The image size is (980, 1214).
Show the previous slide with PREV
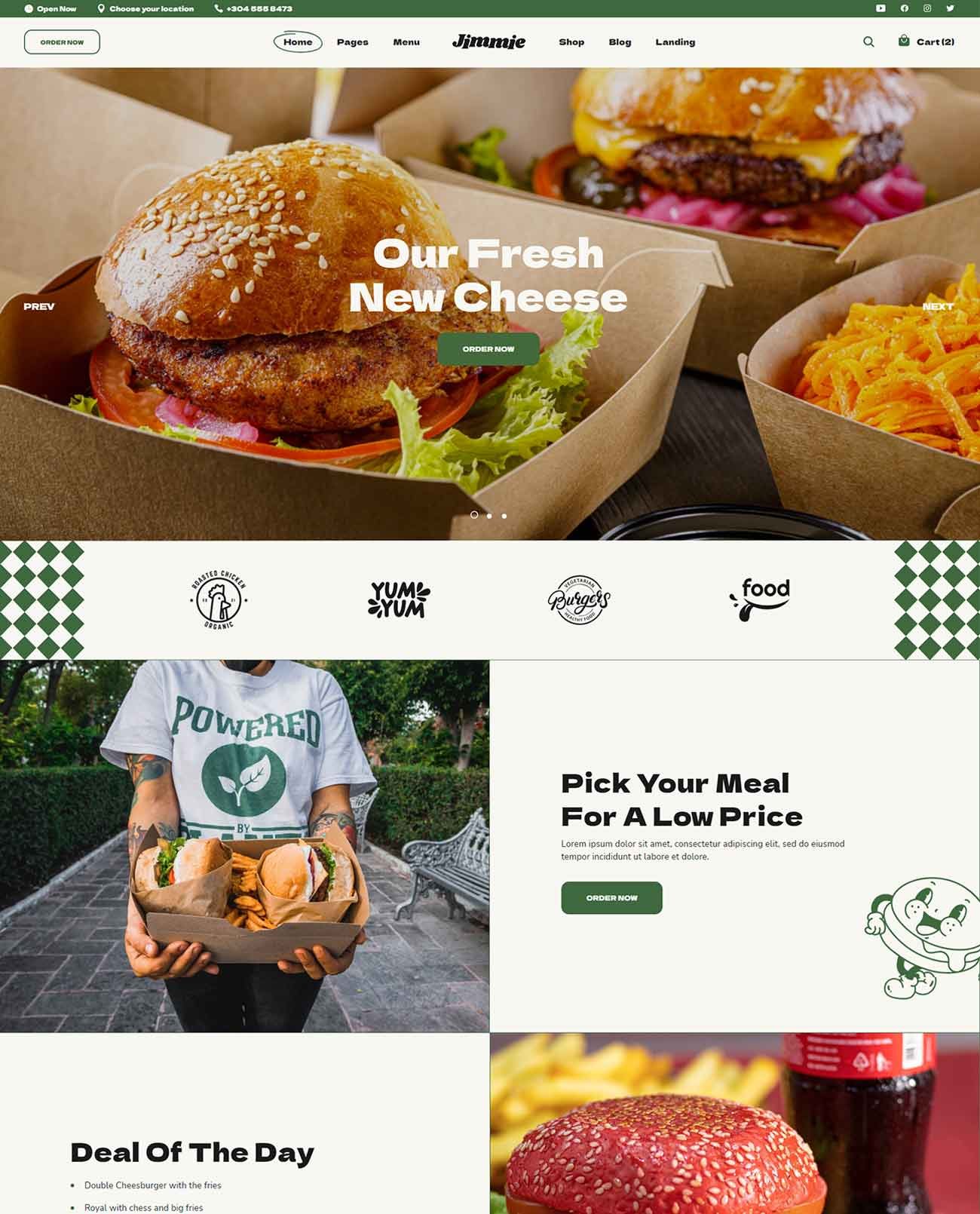pos(39,306)
